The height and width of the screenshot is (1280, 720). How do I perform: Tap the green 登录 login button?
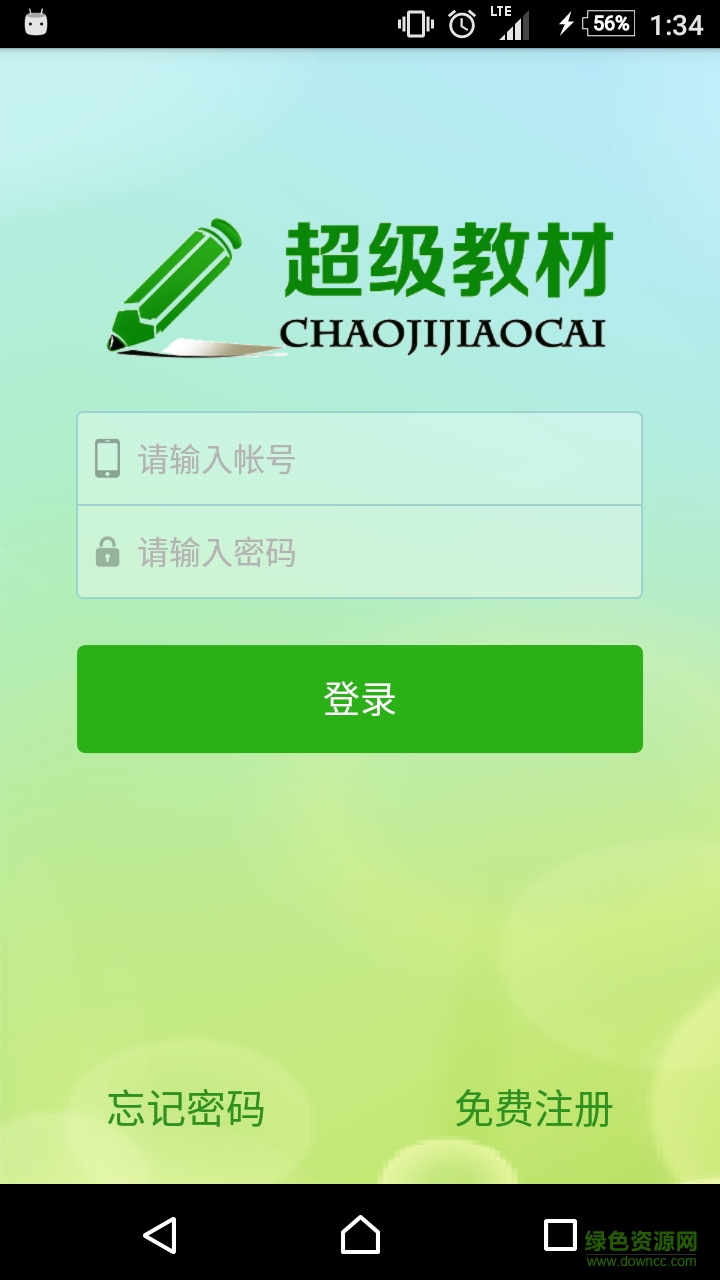coord(360,699)
